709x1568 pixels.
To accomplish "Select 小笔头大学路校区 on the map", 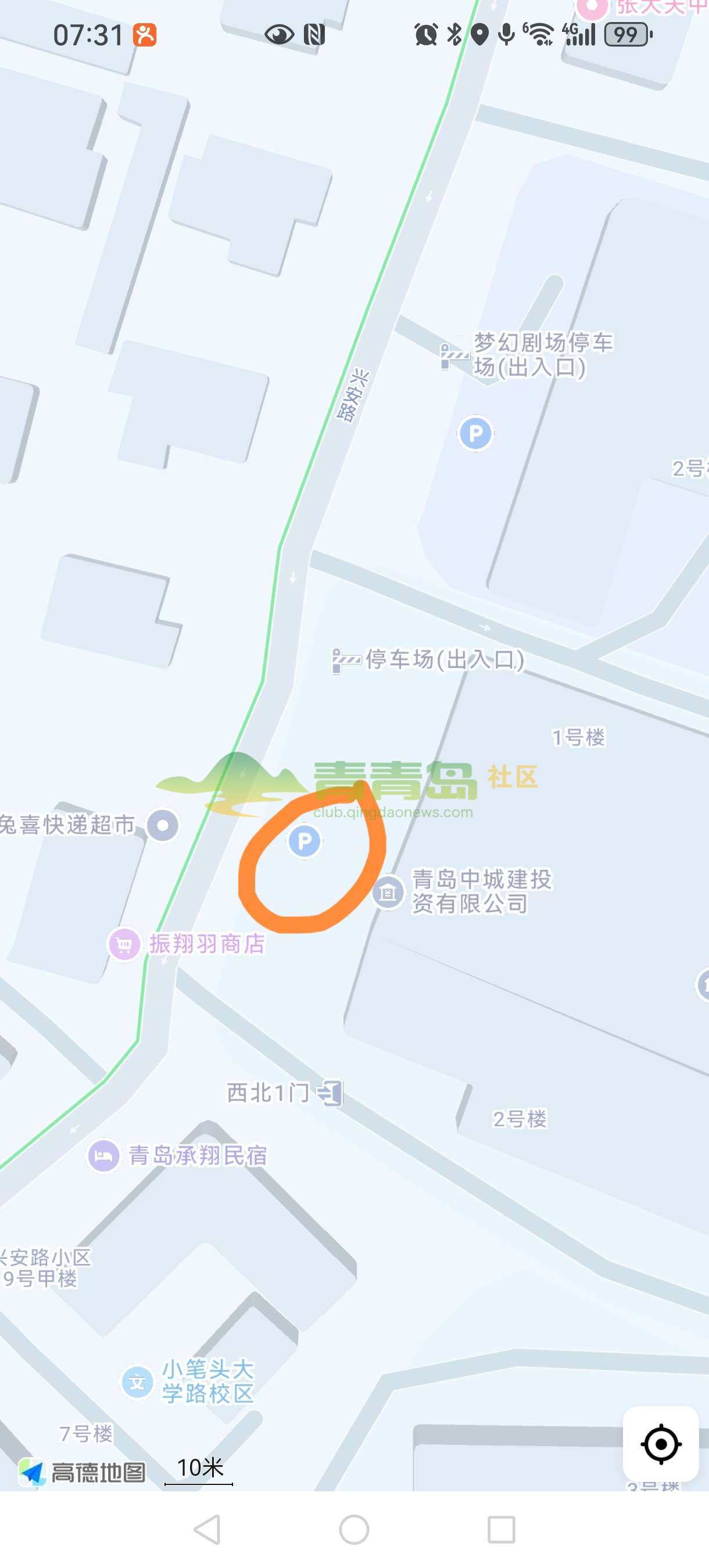I will click(137, 1382).
